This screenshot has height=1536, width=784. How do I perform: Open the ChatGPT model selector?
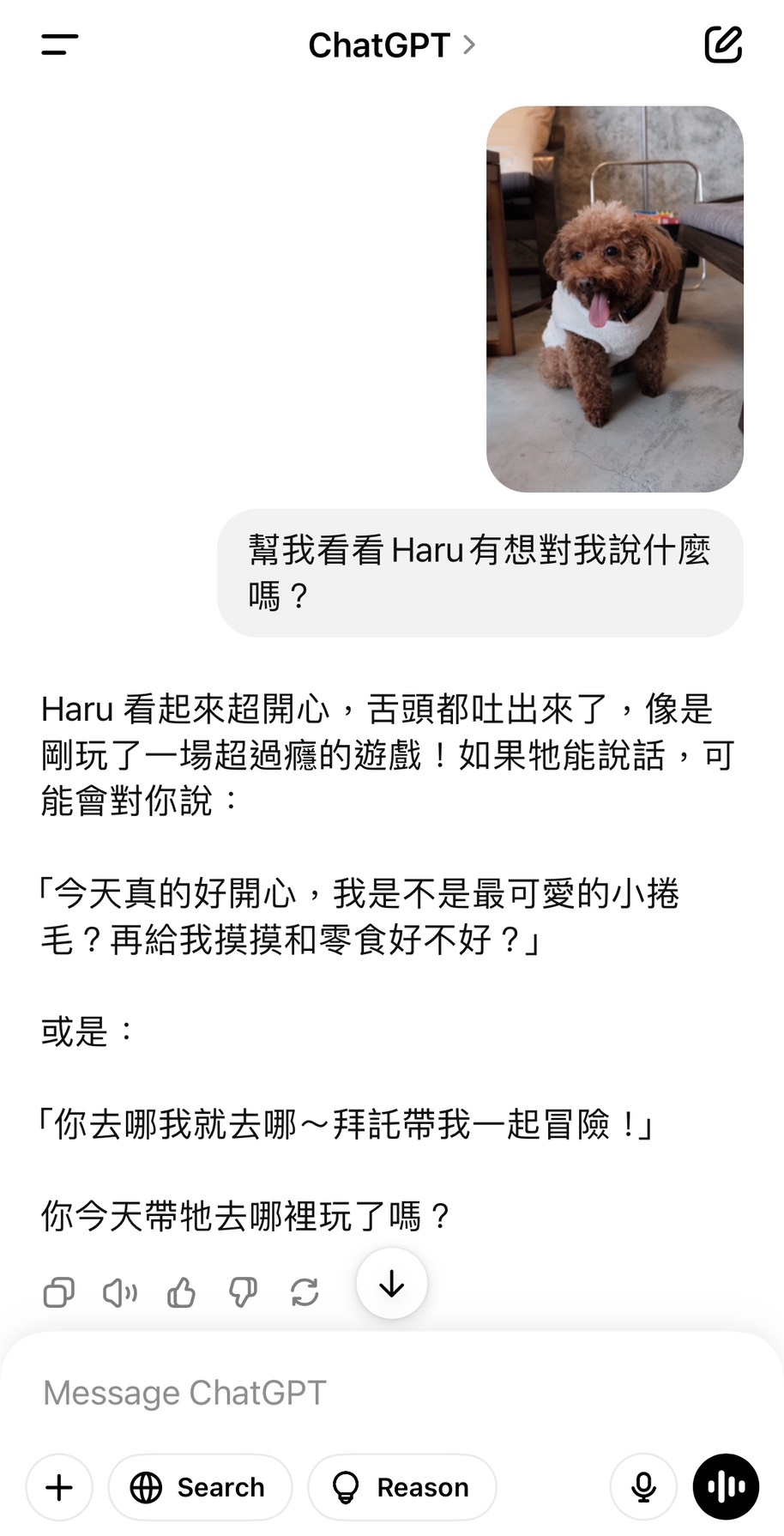coord(390,45)
